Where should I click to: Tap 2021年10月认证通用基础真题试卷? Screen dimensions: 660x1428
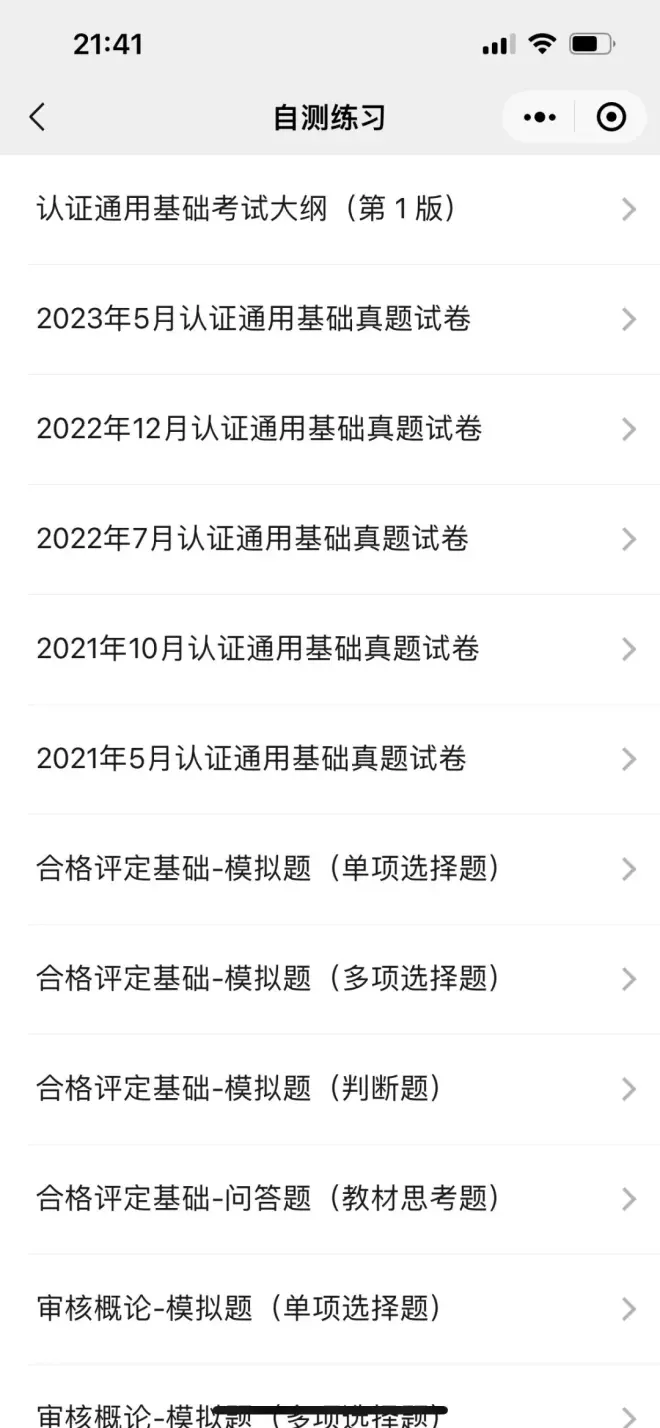(x=330, y=649)
